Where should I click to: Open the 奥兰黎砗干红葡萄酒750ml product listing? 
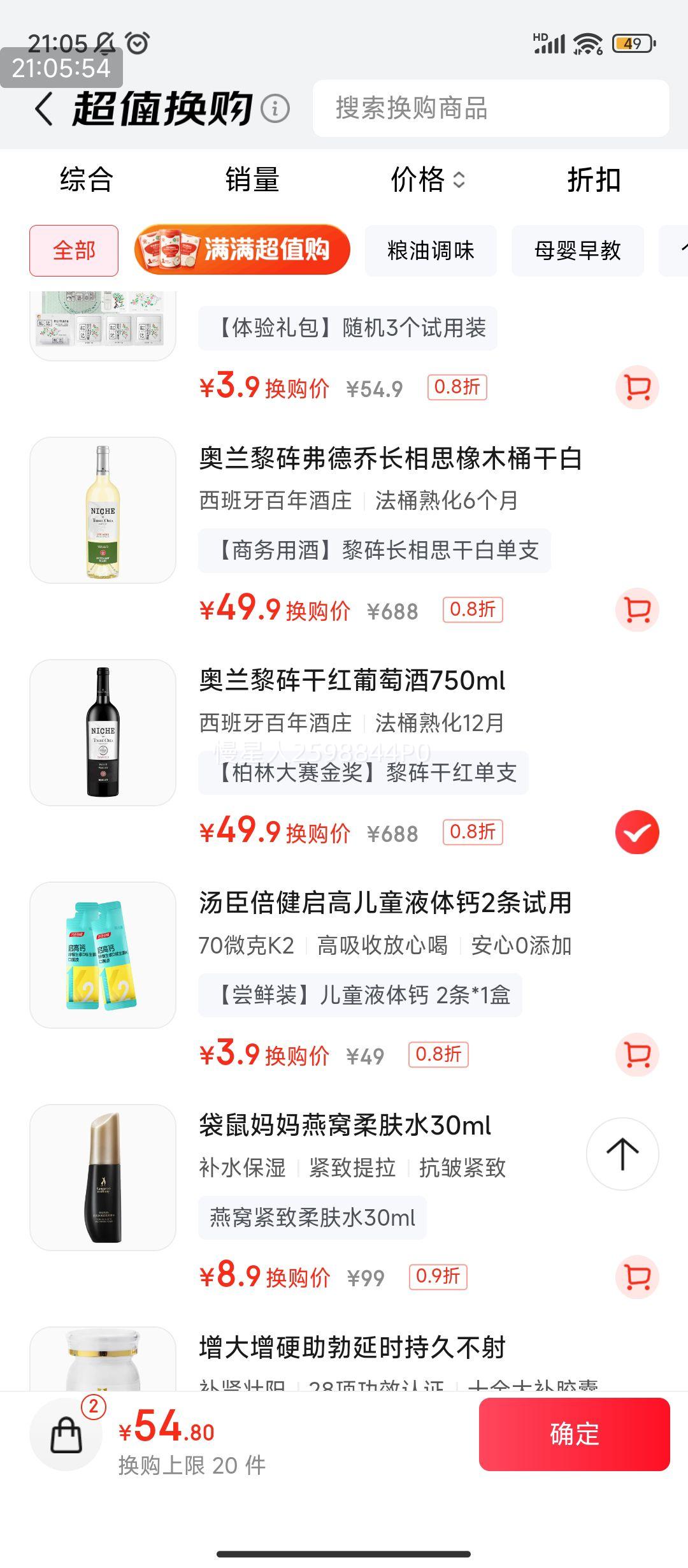pos(350,682)
